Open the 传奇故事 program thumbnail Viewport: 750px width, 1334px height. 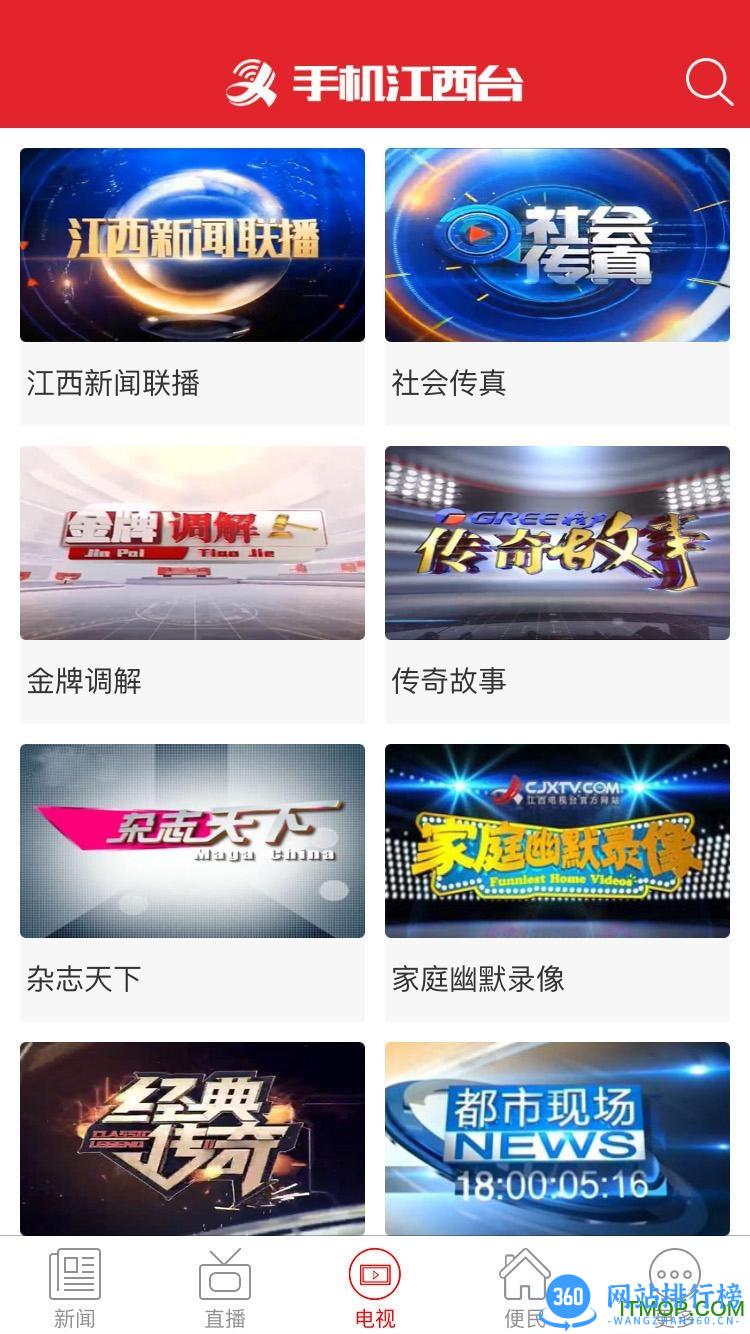tap(557, 542)
